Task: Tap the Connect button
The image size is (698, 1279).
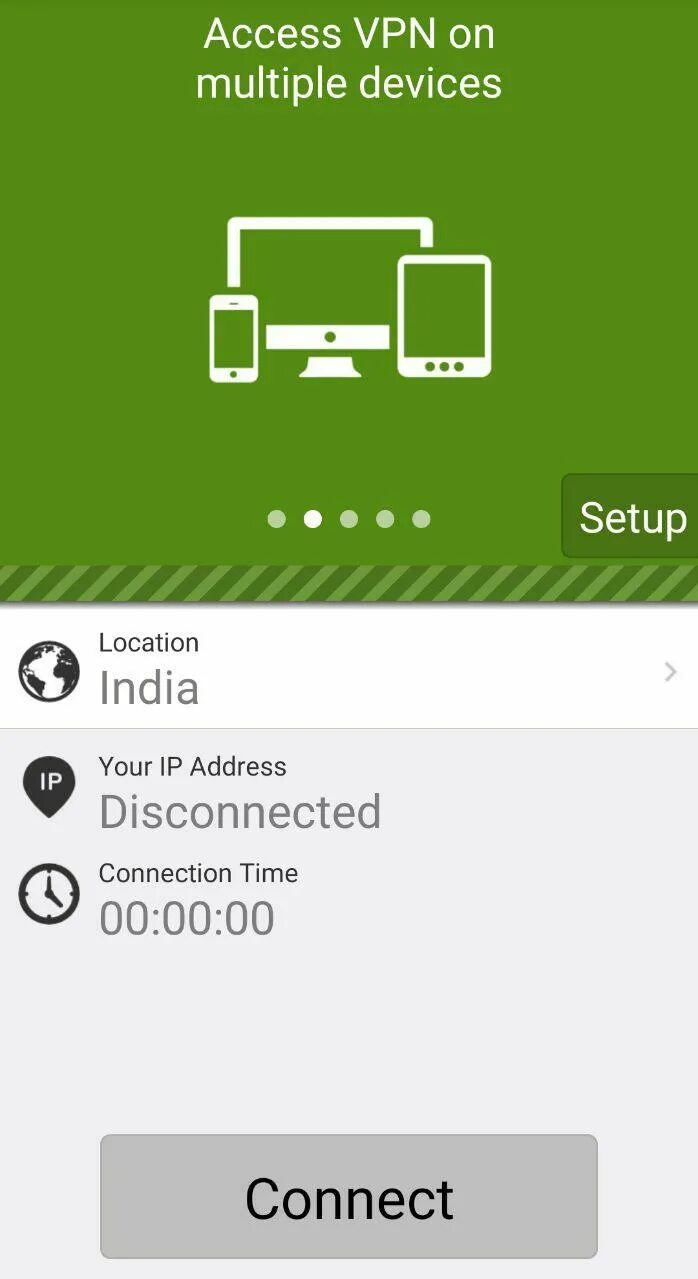Action: tap(349, 1196)
